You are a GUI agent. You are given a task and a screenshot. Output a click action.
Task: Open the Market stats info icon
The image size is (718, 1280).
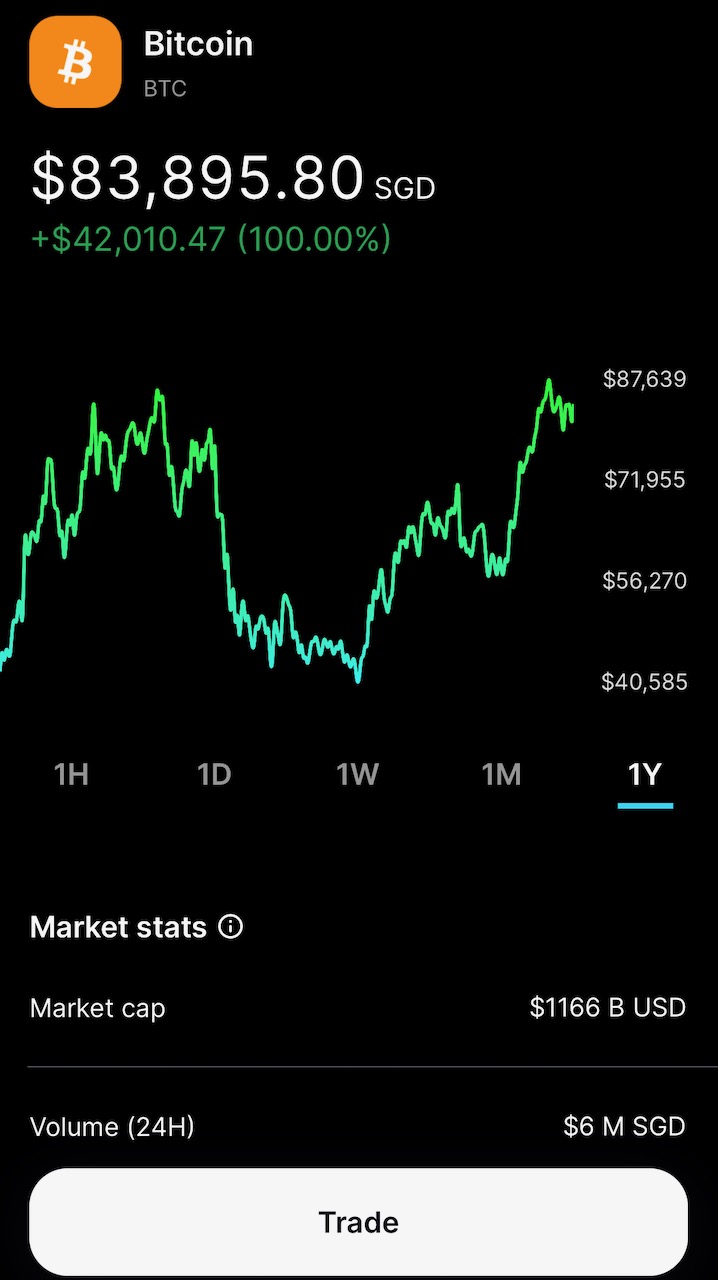[231, 927]
